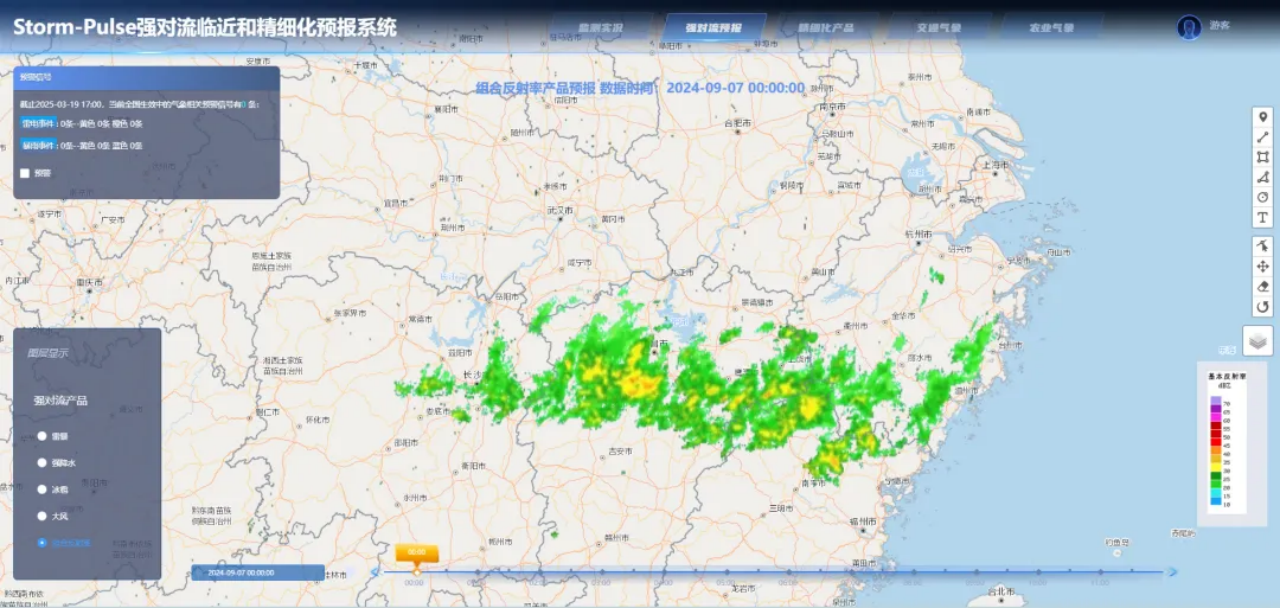Pick the line drawing tool
The width and height of the screenshot is (1280, 608).
coord(1263,137)
